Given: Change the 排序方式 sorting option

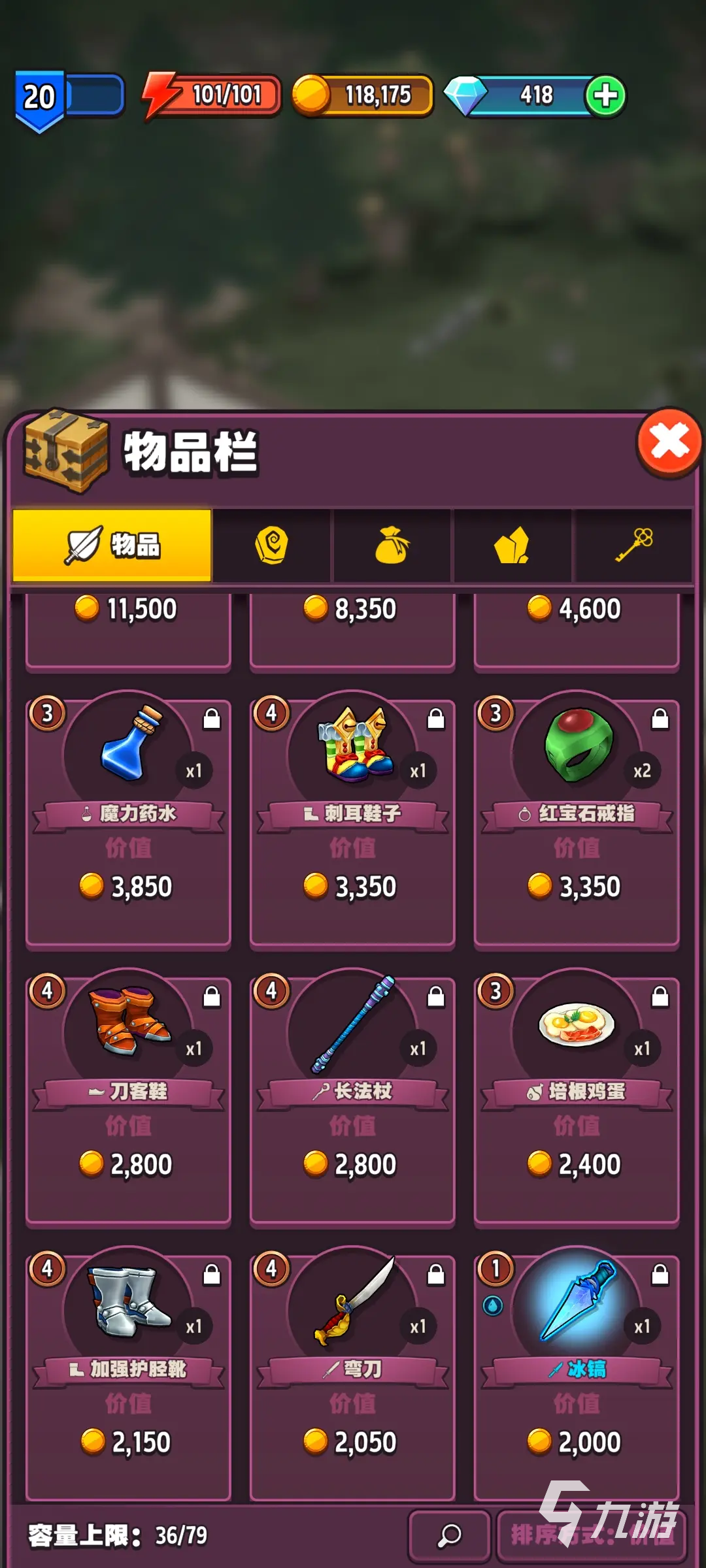Looking at the screenshot, I should (x=592, y=1535).
